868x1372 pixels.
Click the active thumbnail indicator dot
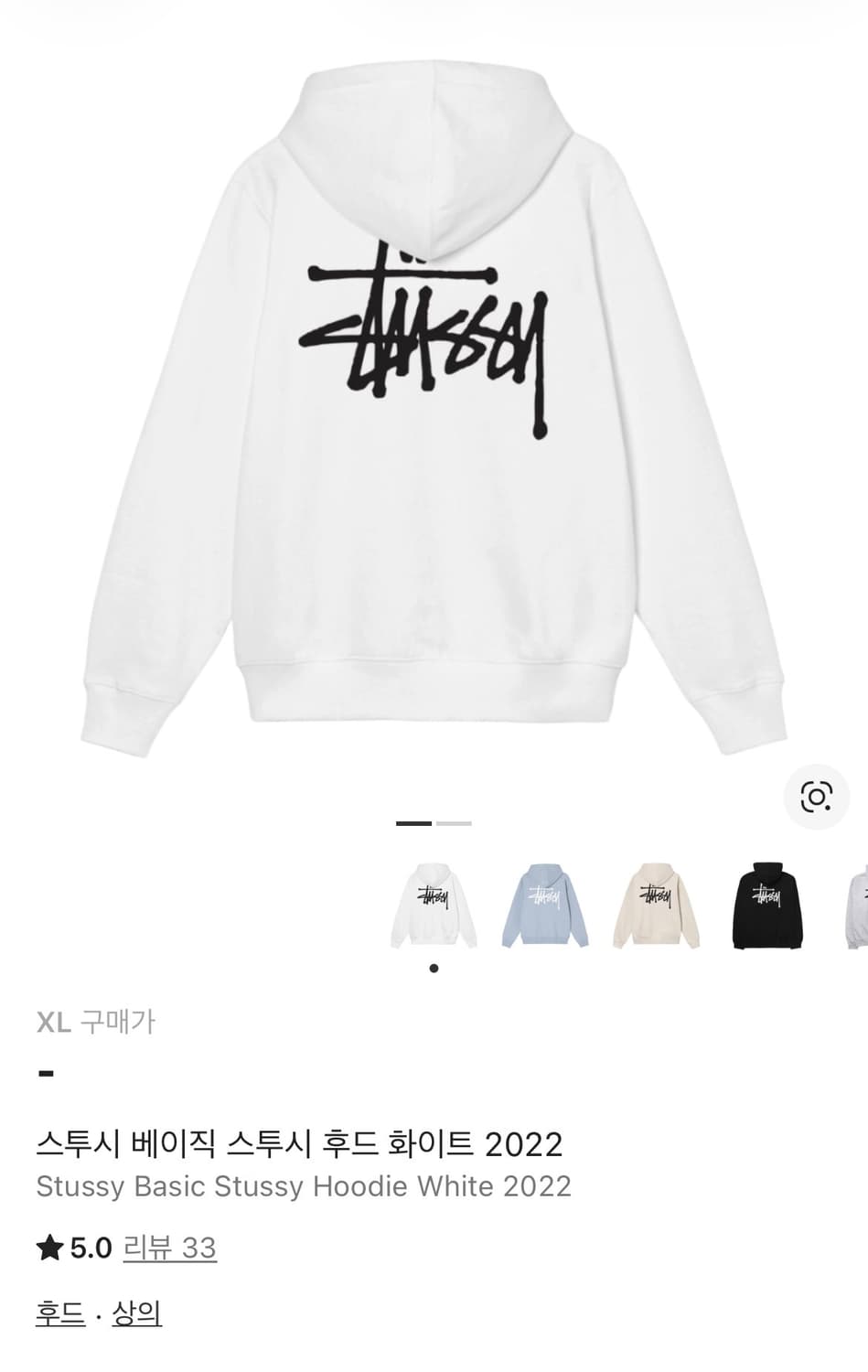(x=434, y=967)
